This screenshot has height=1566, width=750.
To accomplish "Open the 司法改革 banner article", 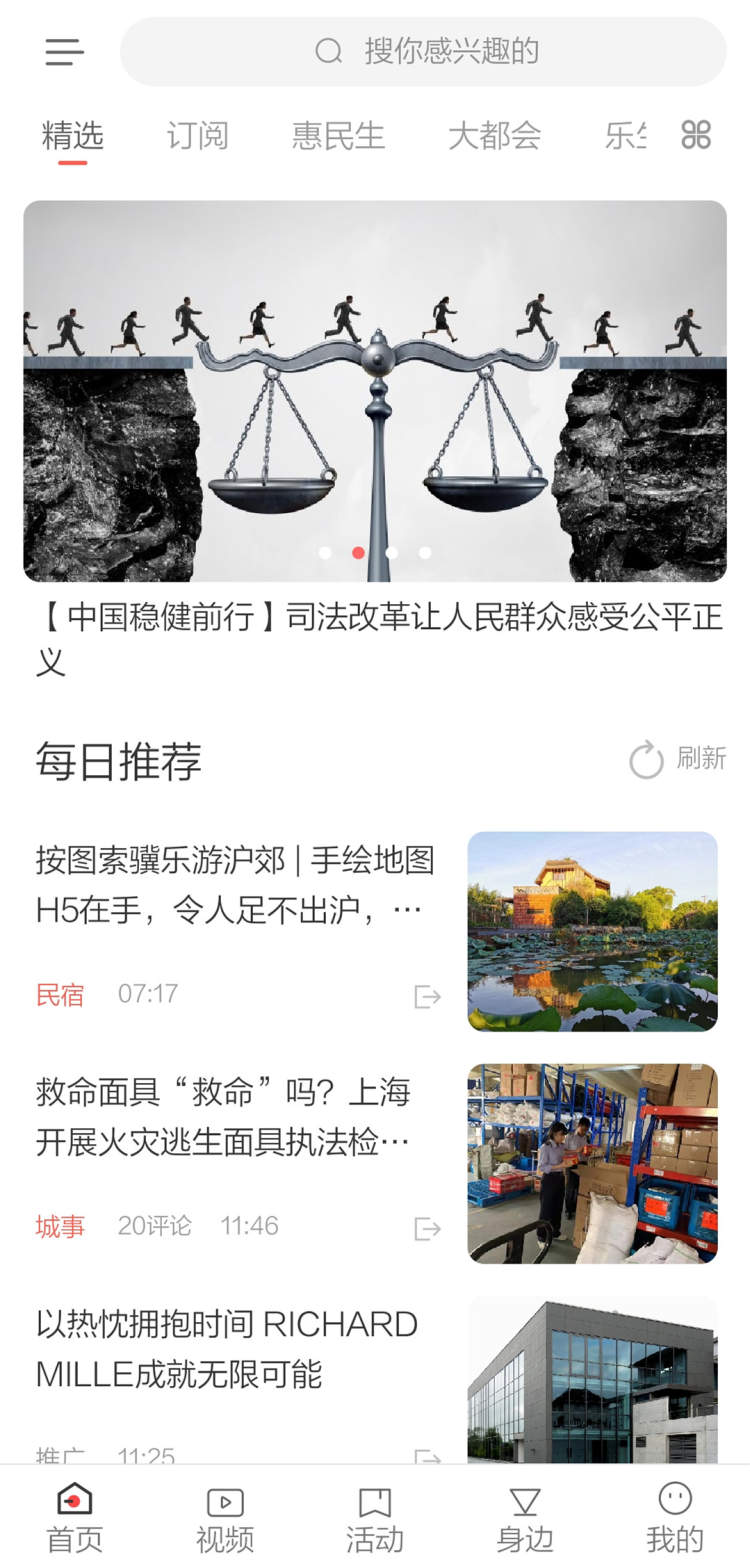I will click(375, 390).
